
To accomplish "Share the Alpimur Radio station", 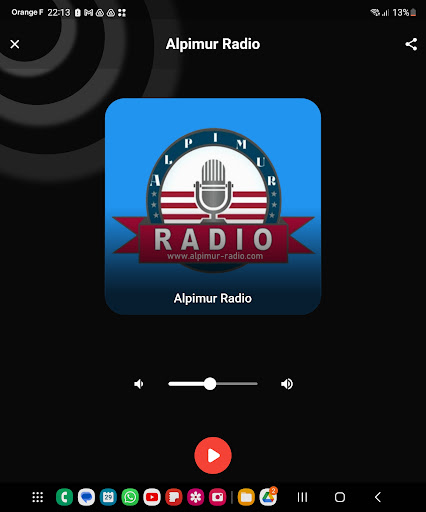I will point(411,44).
